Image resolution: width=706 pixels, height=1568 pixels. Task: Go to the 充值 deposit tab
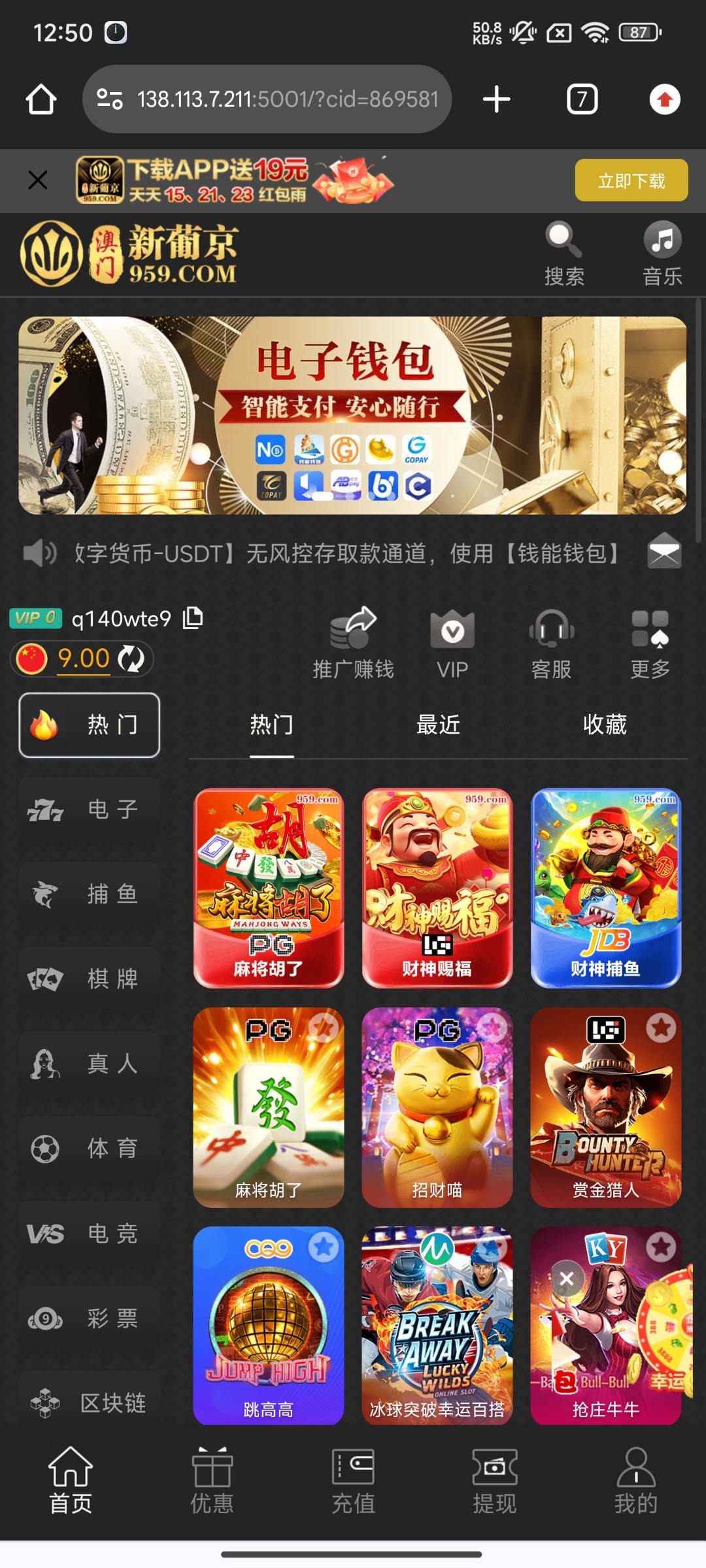(353, 1481)
